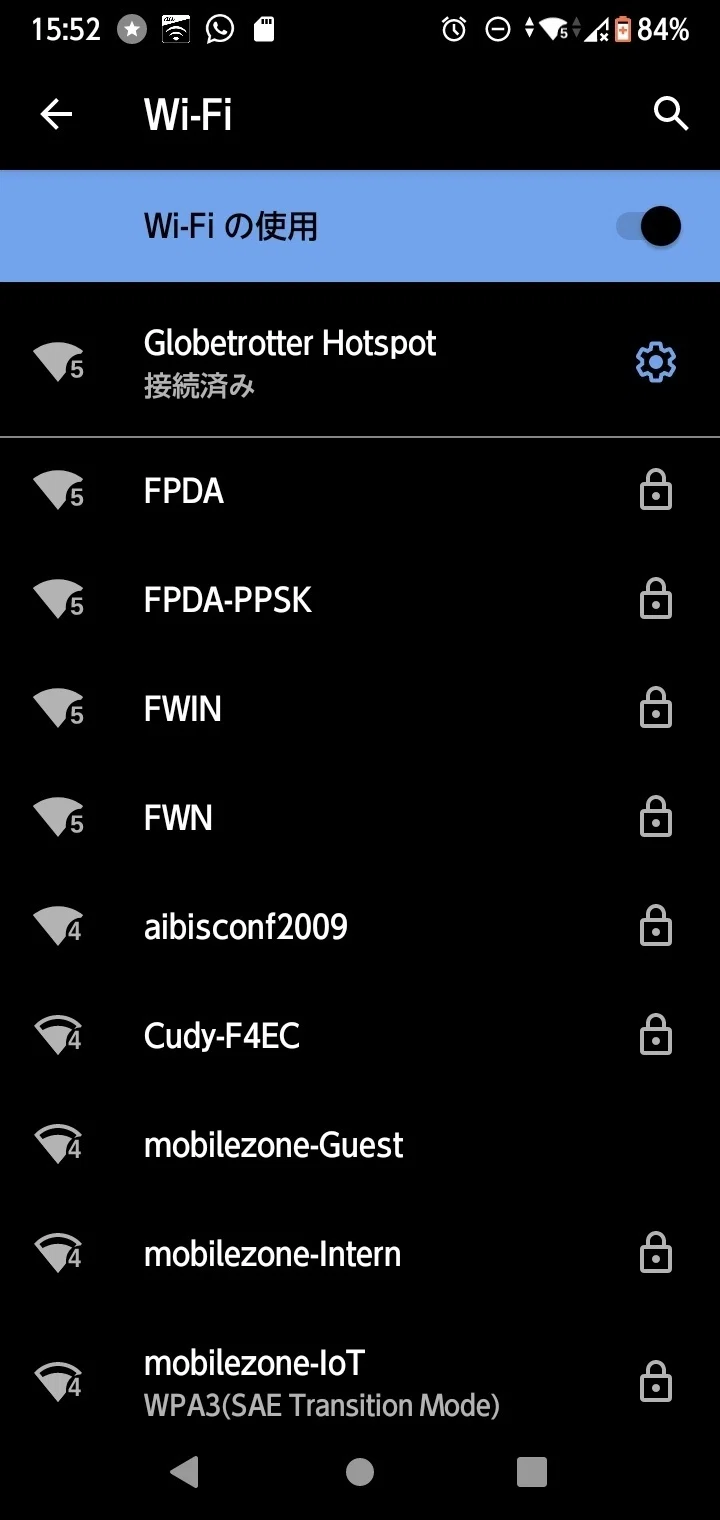Image resolution: width=720 pixels, height=1520 pixels.
Task: Connect to FPDA-PPSK network
Action: tap(360, 600)
